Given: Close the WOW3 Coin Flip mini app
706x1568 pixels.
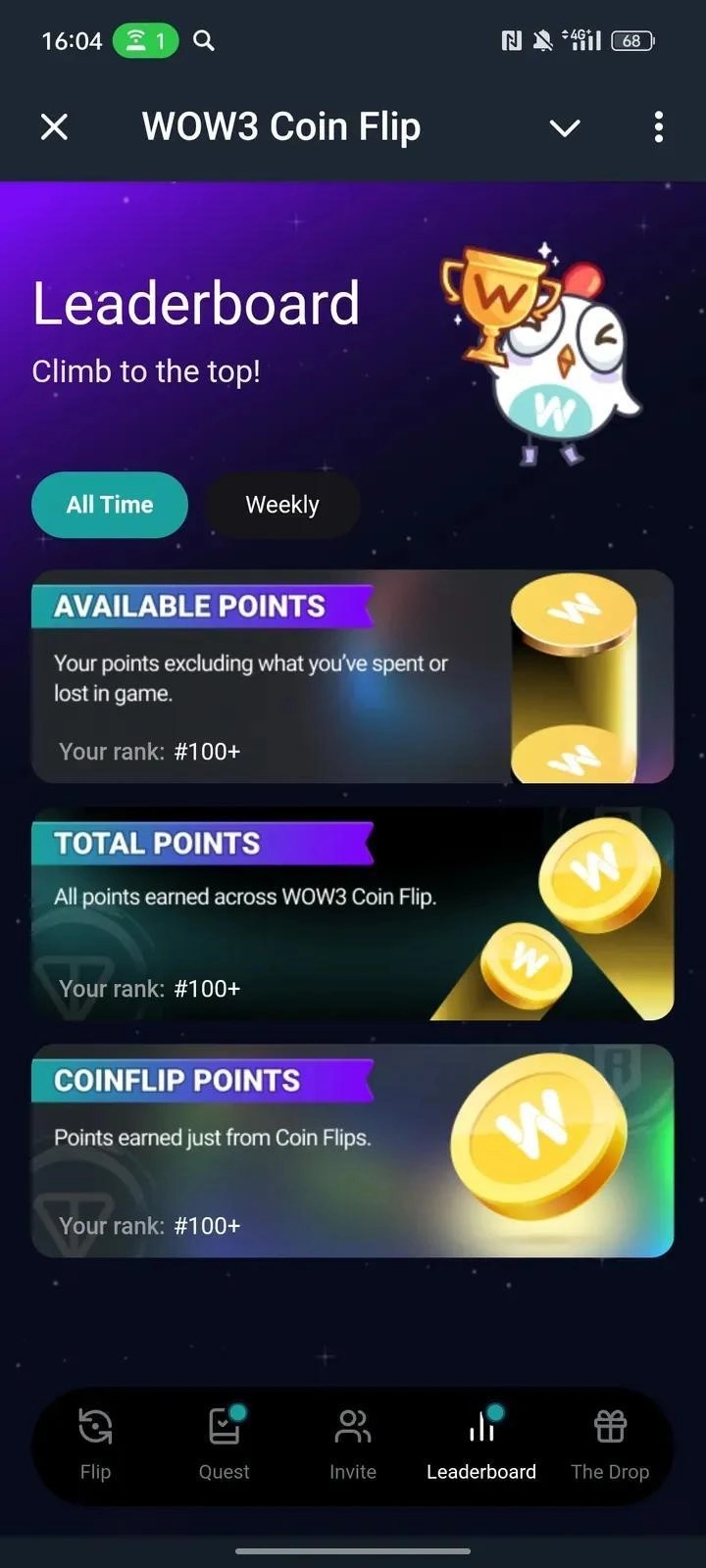Looking at the screenshot, I should (x=55, y=126).
